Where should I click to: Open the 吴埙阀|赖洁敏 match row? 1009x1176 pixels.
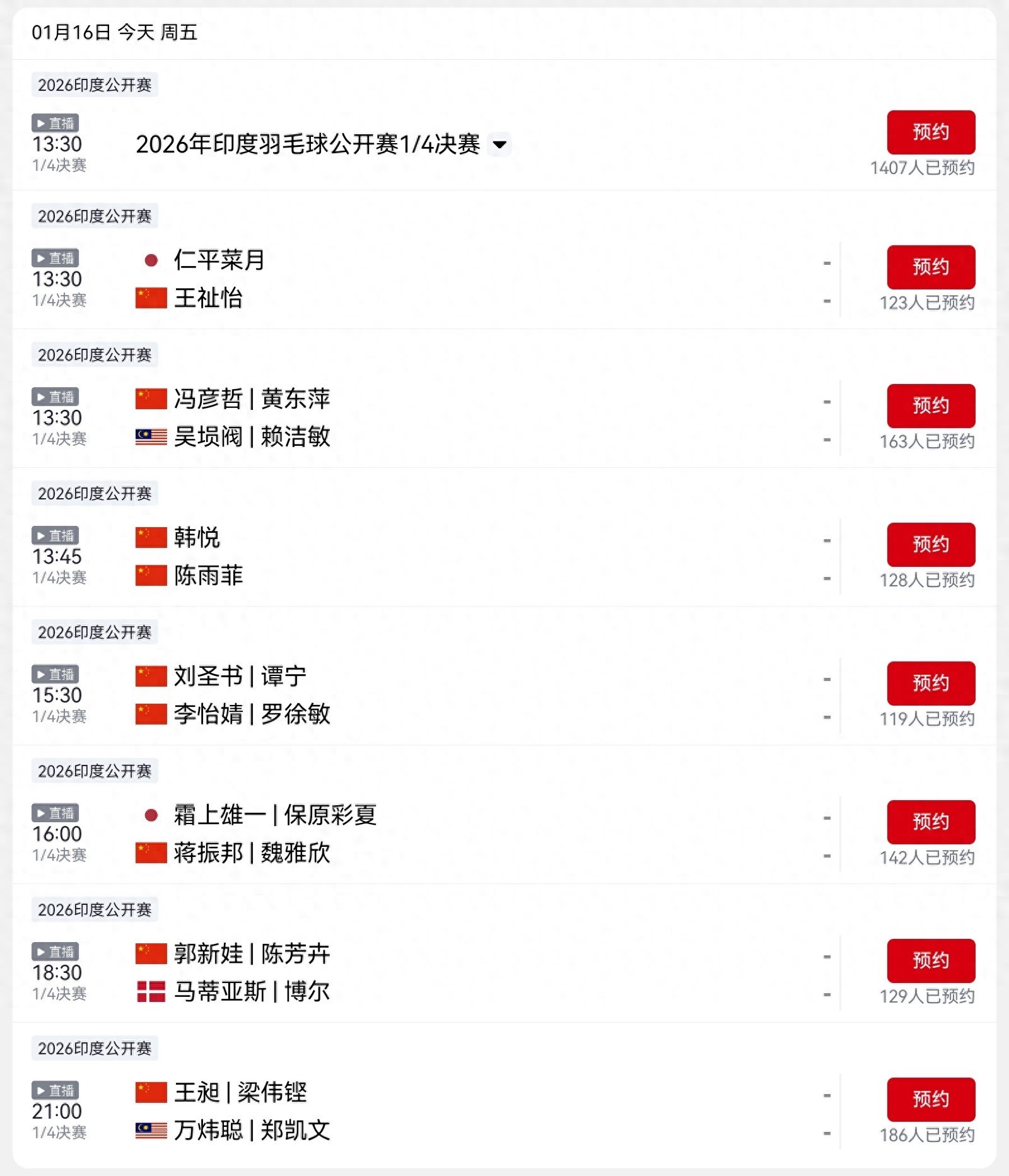252,437
